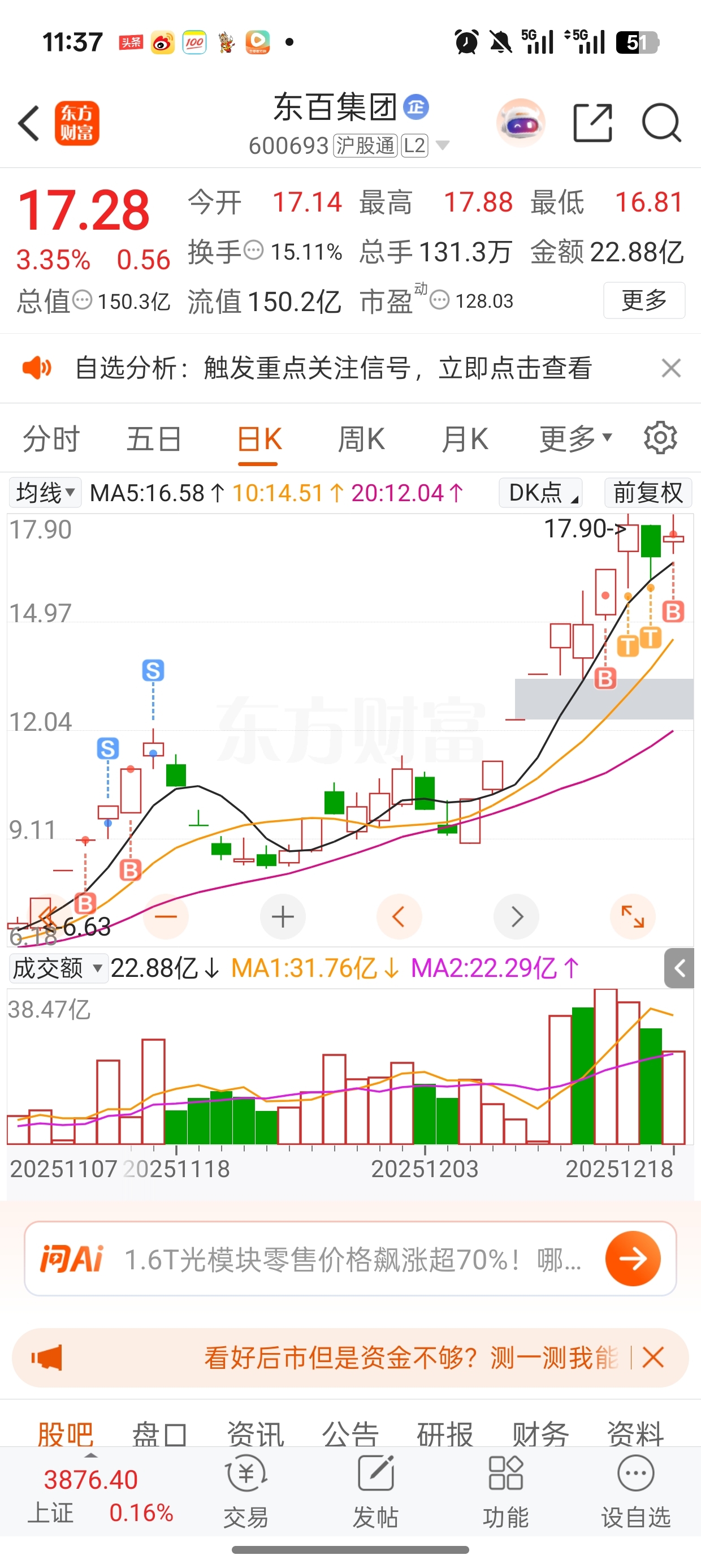The height and width of the screenshot is (1568, 701).
Task: Open the robot assistant avatar
Action: click(521, 123)
